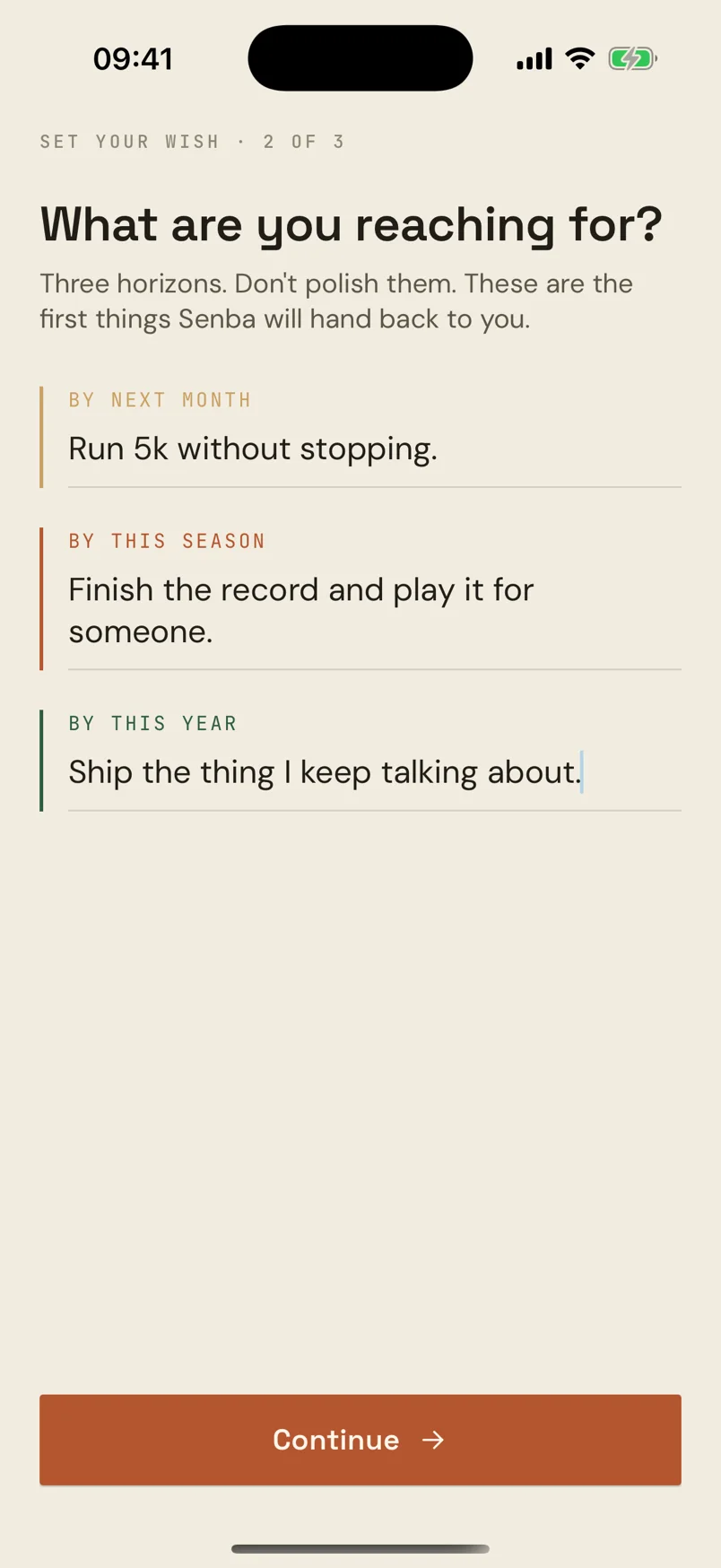Edit the By This Season wish field
The image size is (721, 1568).
pyautogui.click(x=375, y=612)
